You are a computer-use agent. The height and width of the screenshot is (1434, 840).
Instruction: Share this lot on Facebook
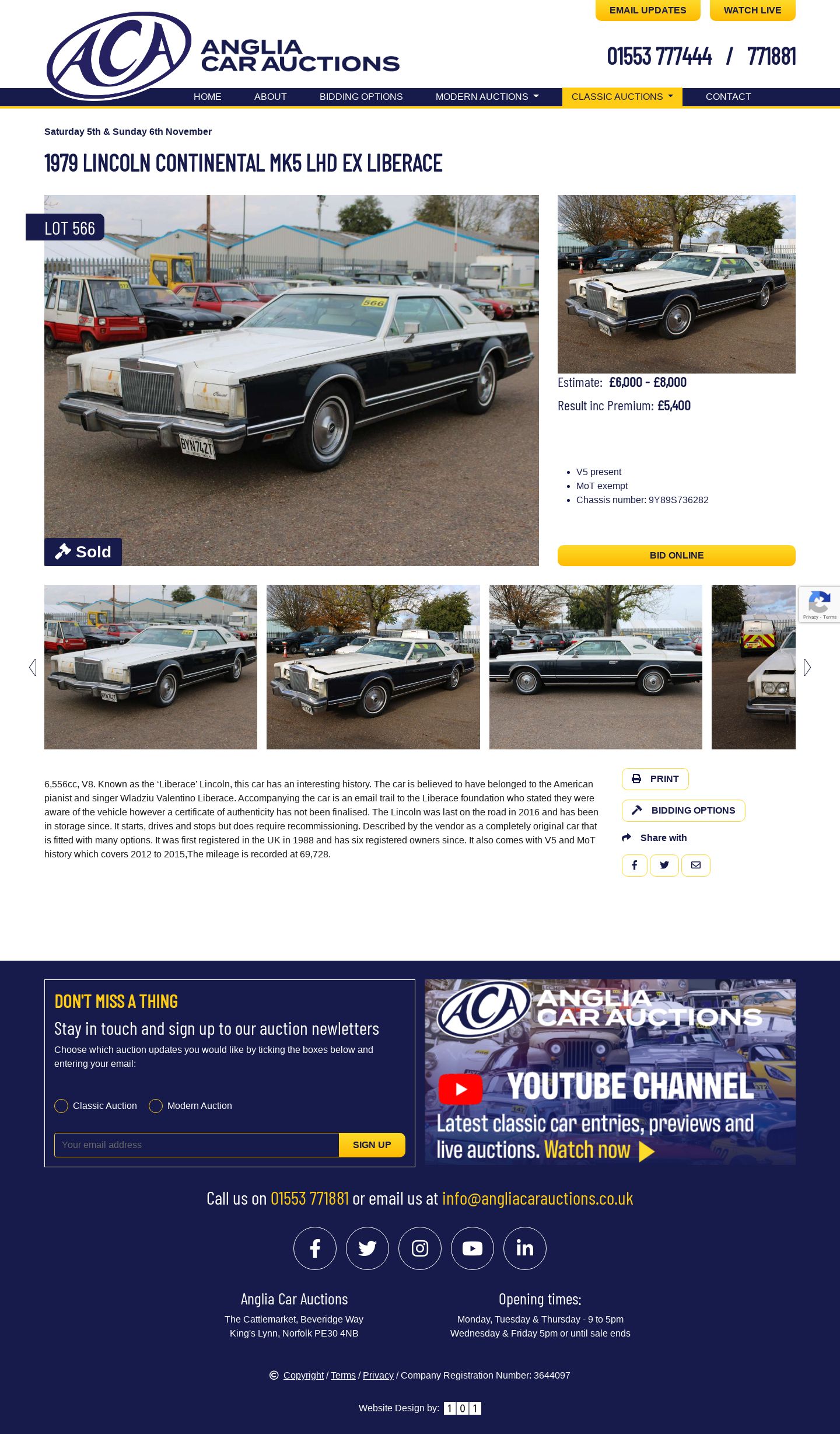(x=634, y=865)
